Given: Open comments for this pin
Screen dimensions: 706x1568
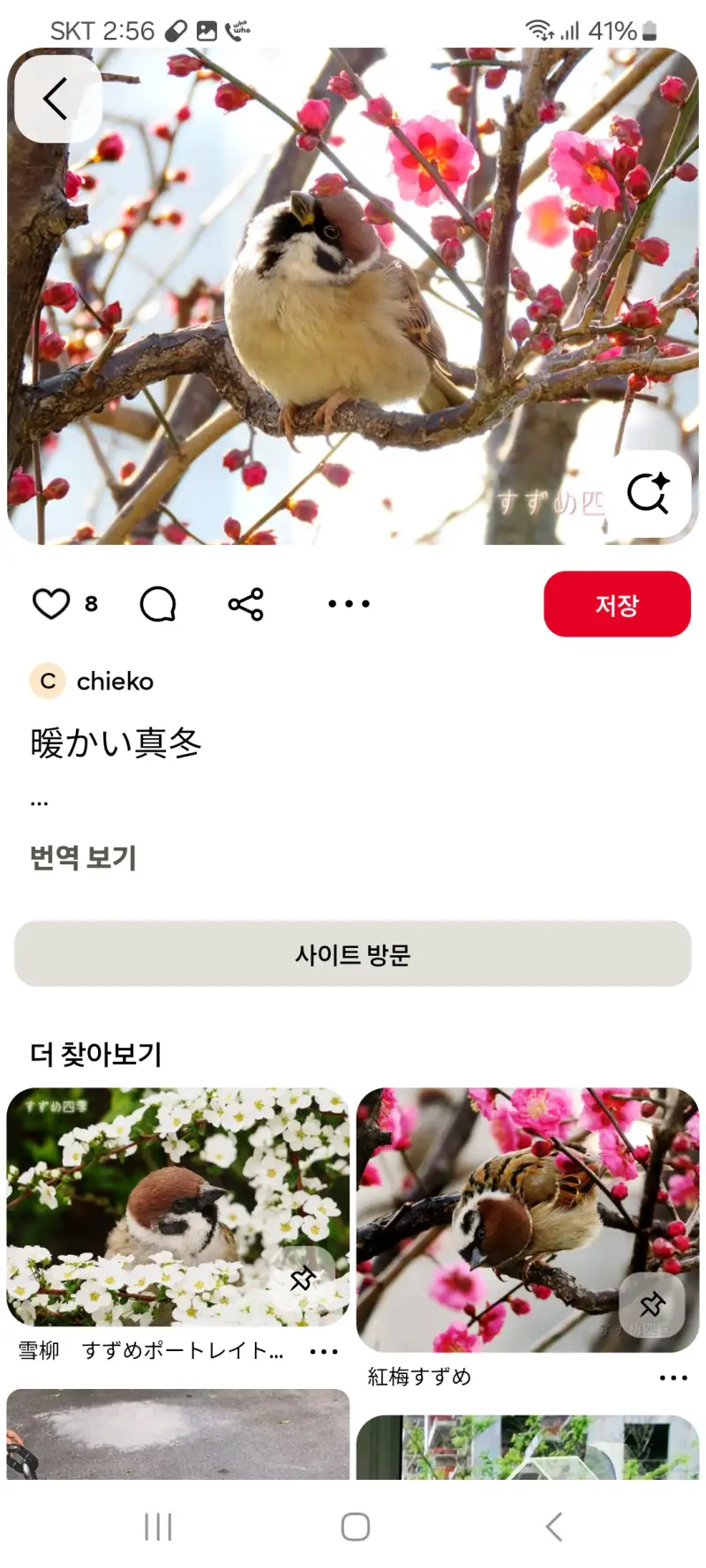Looking at the screenshot, I should coord(158,605).
